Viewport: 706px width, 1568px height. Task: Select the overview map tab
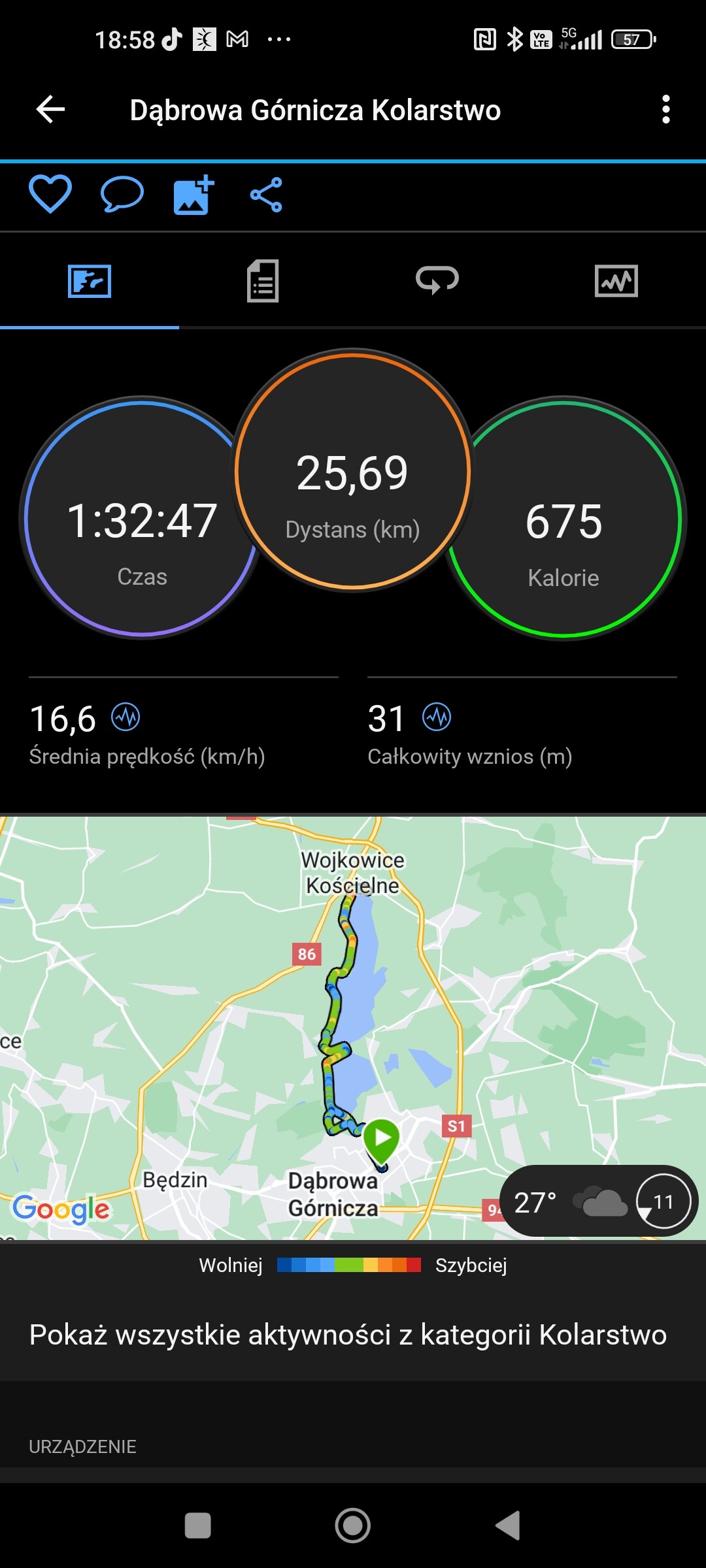click(x=90, y=281)
